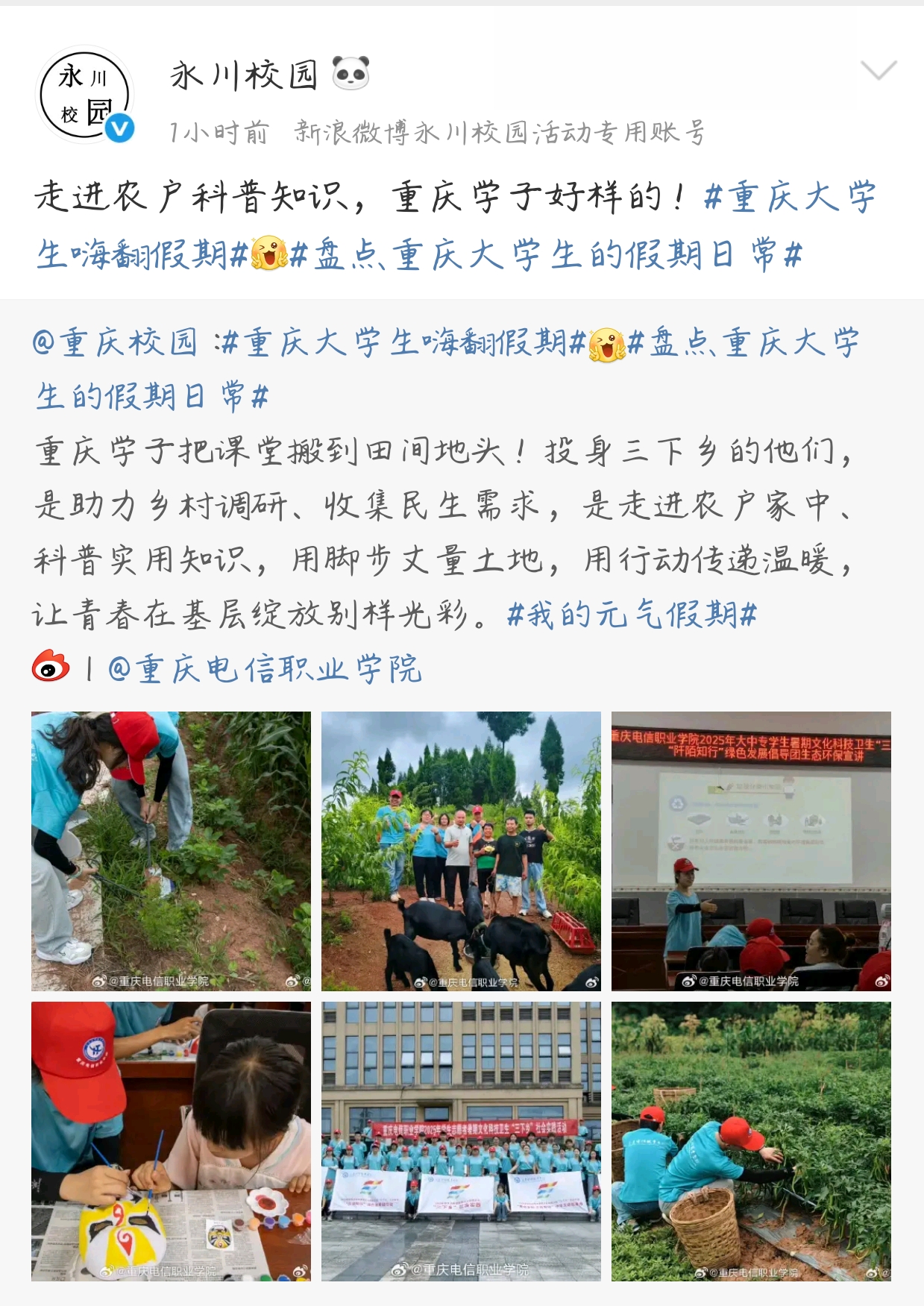924x1306 pixels.
Task: Expand the post options chevron
Action: coord(878,70)
